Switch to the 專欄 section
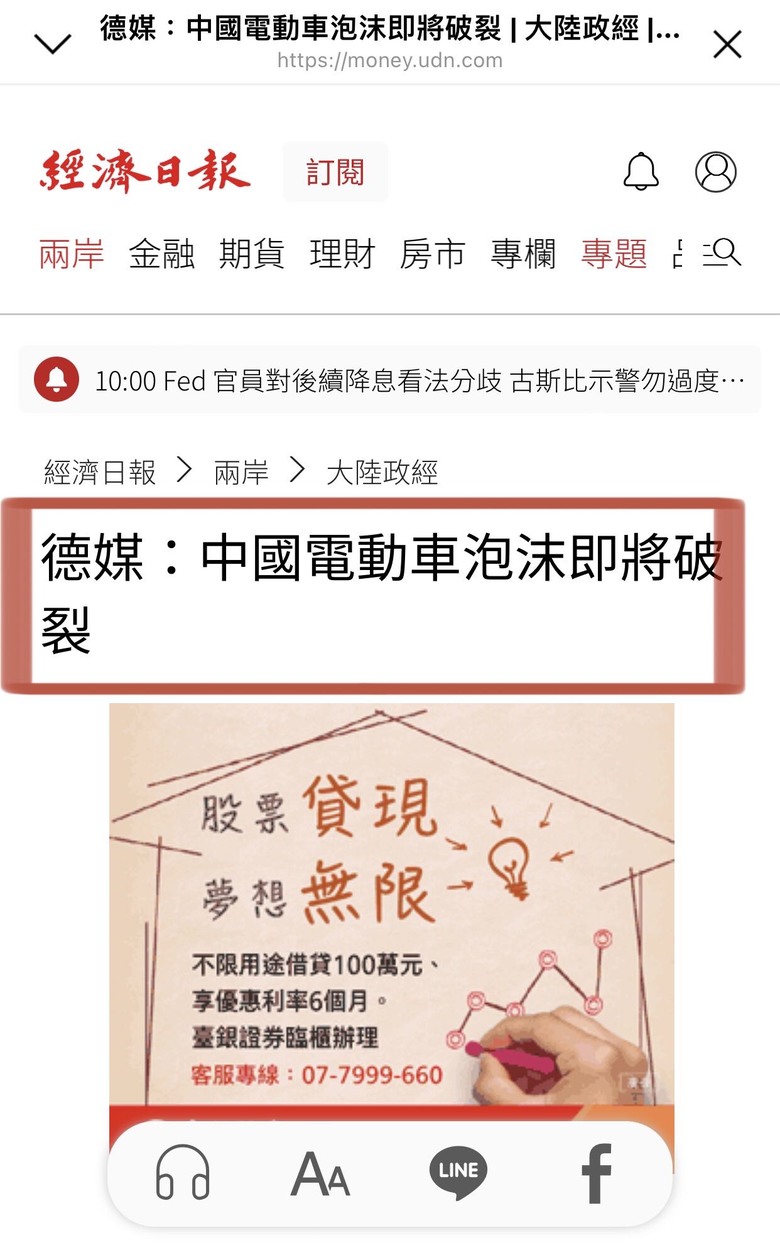Viewport: 780px width, 1243px height. pos(523,254)
